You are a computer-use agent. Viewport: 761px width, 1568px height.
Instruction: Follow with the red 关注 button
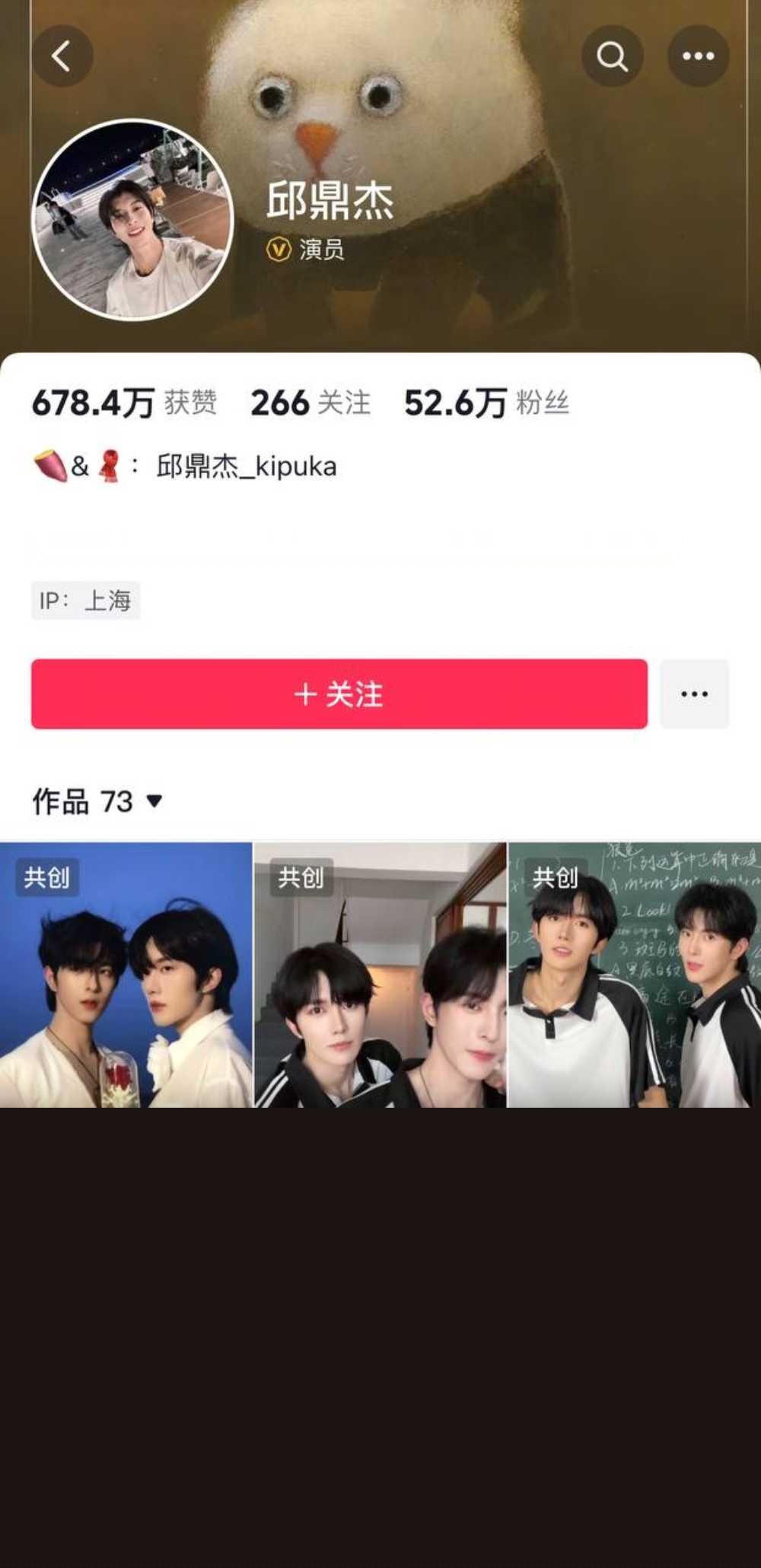click(339, 694)
